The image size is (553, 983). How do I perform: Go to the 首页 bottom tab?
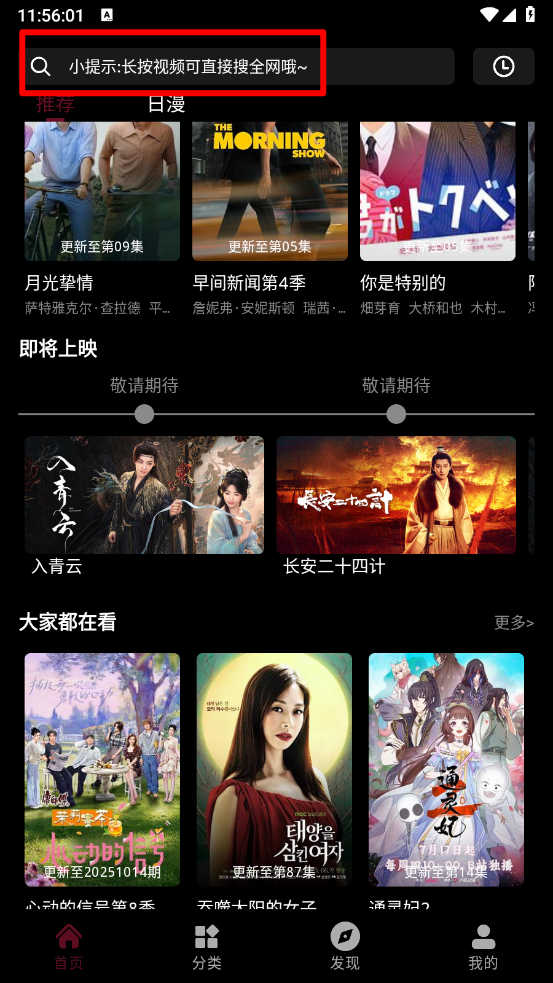coord(68,947)
